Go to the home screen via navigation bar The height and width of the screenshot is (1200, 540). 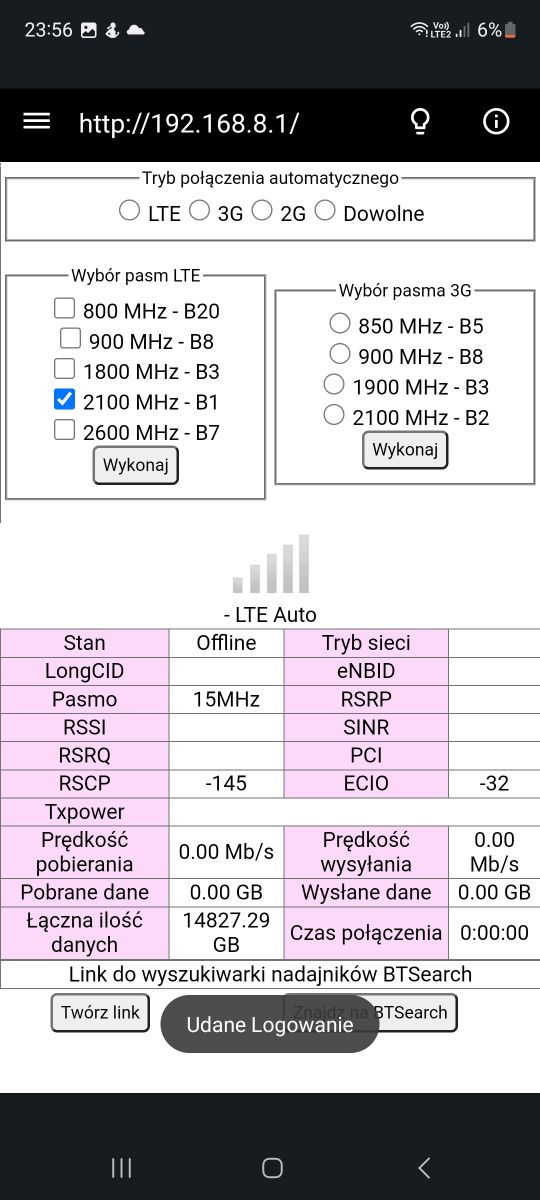pyautogui.click(x=272, y=1167)
